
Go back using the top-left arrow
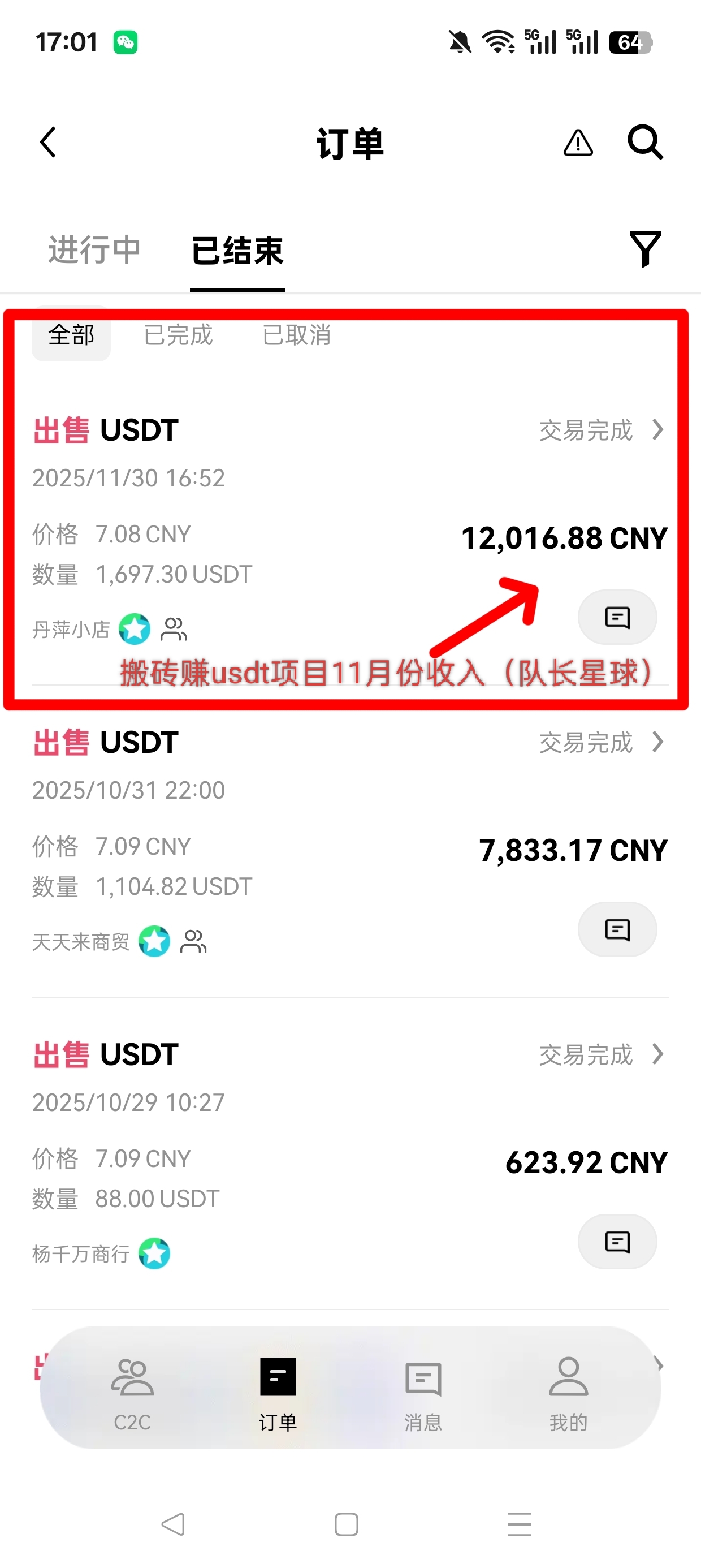[x=48, y=143]
